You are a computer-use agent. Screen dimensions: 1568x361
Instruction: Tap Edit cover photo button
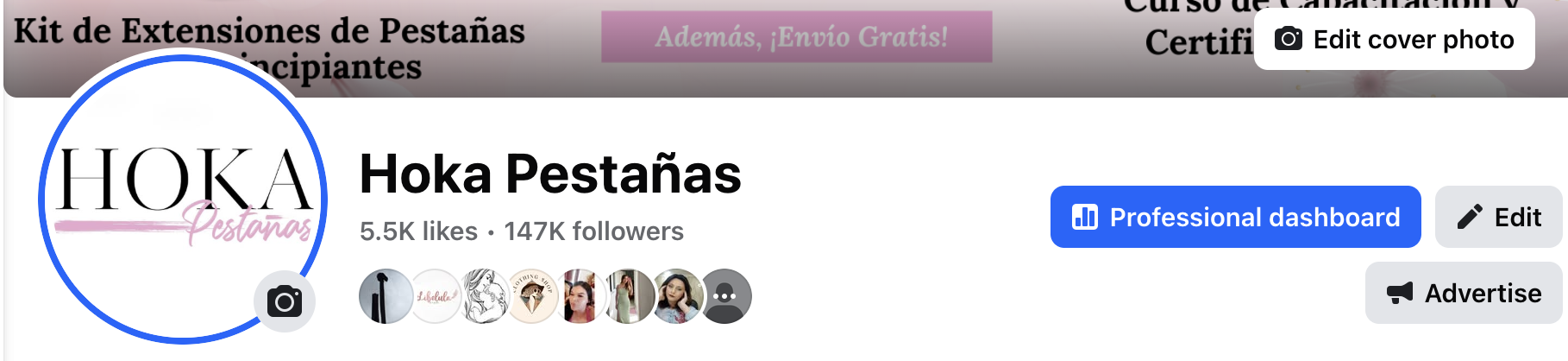tap(1394, 39)
